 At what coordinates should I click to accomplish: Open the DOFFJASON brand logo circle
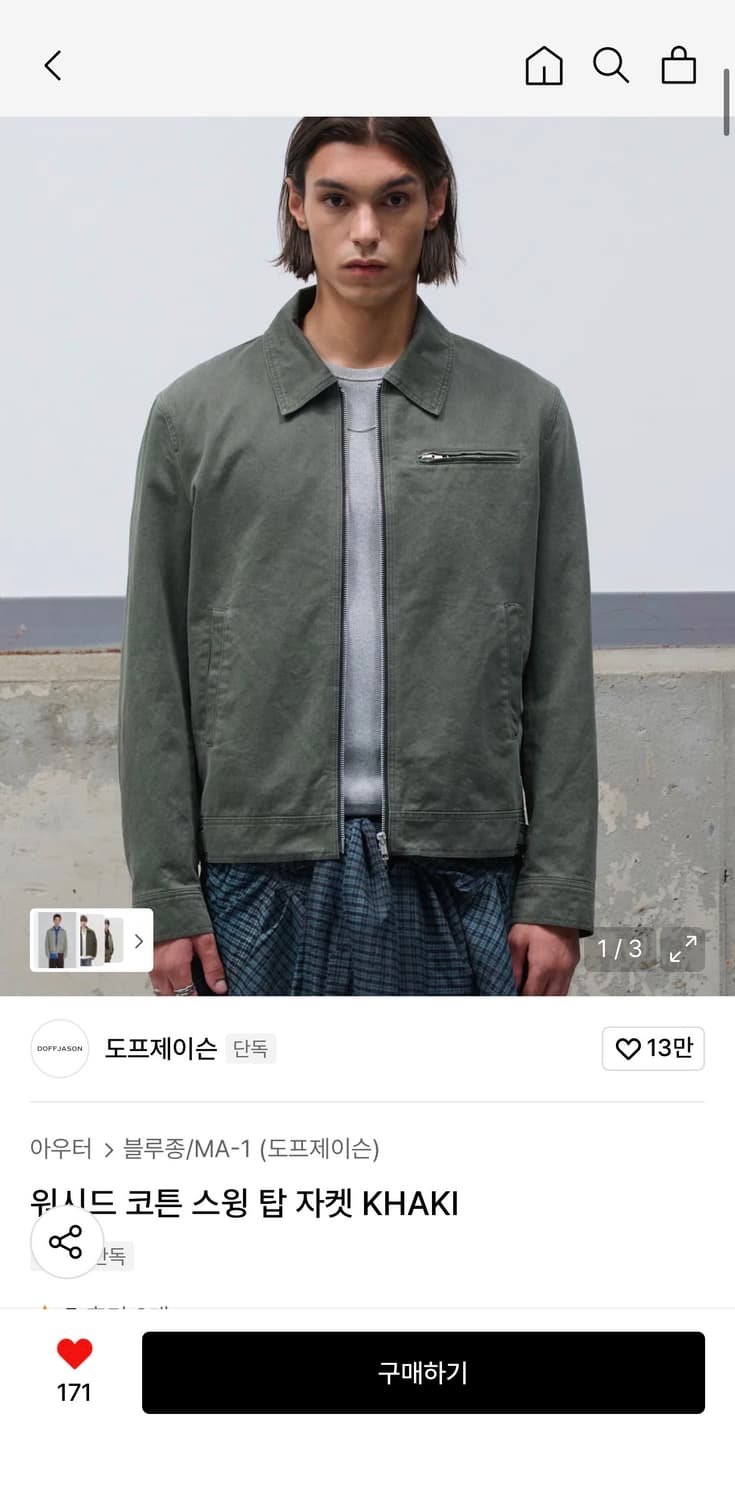[58, 1049]
